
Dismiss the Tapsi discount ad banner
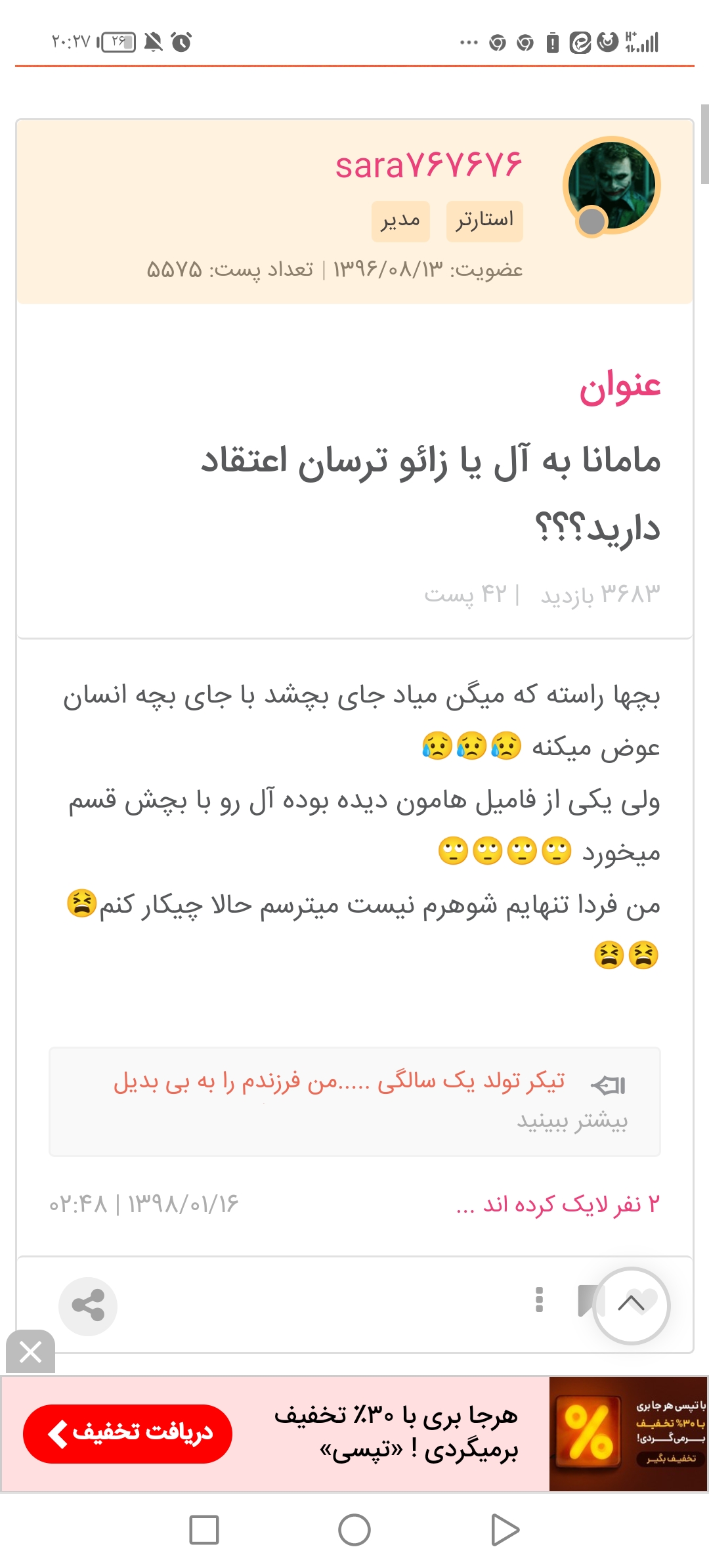[x=30, y=1352]
